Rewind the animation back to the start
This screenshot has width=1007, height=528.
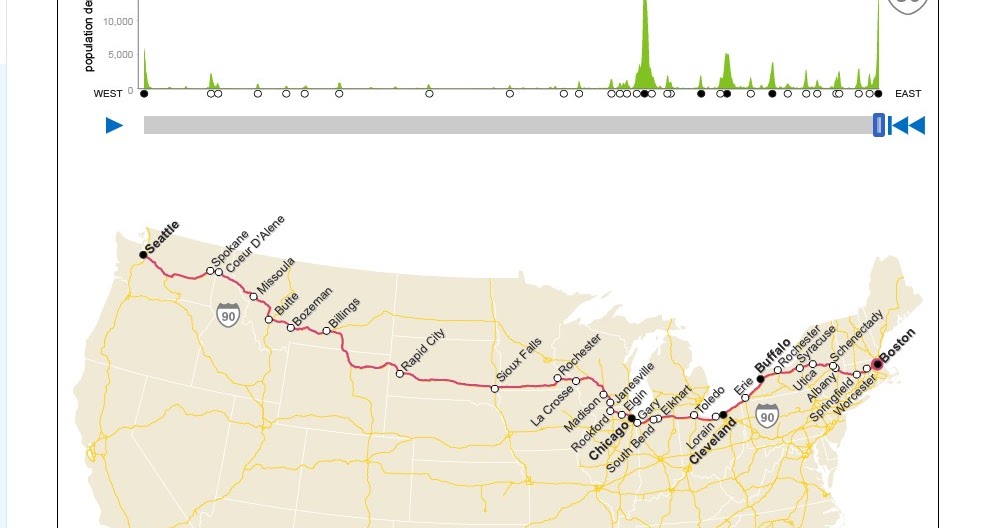click(x=910, y=125)
